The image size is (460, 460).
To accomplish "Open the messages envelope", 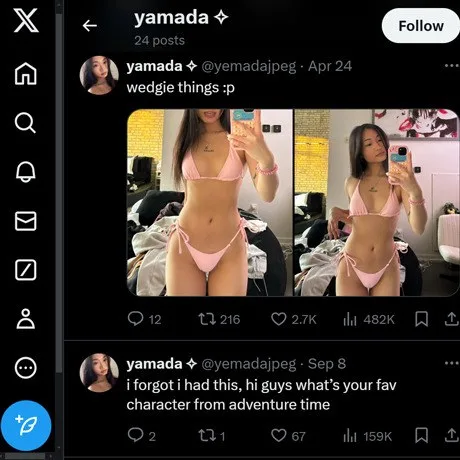I will [26, 221].
